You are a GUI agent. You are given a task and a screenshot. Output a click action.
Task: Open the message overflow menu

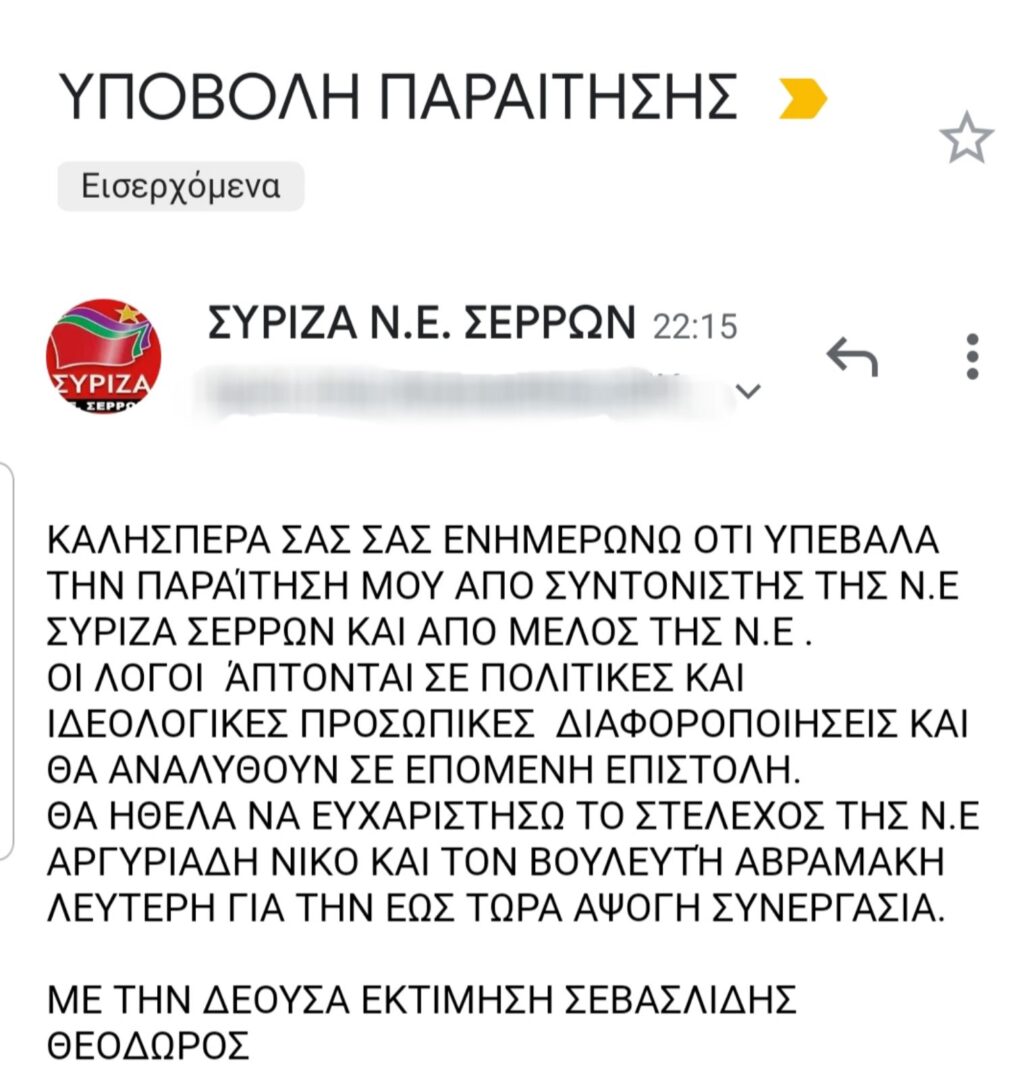(972, 356)
